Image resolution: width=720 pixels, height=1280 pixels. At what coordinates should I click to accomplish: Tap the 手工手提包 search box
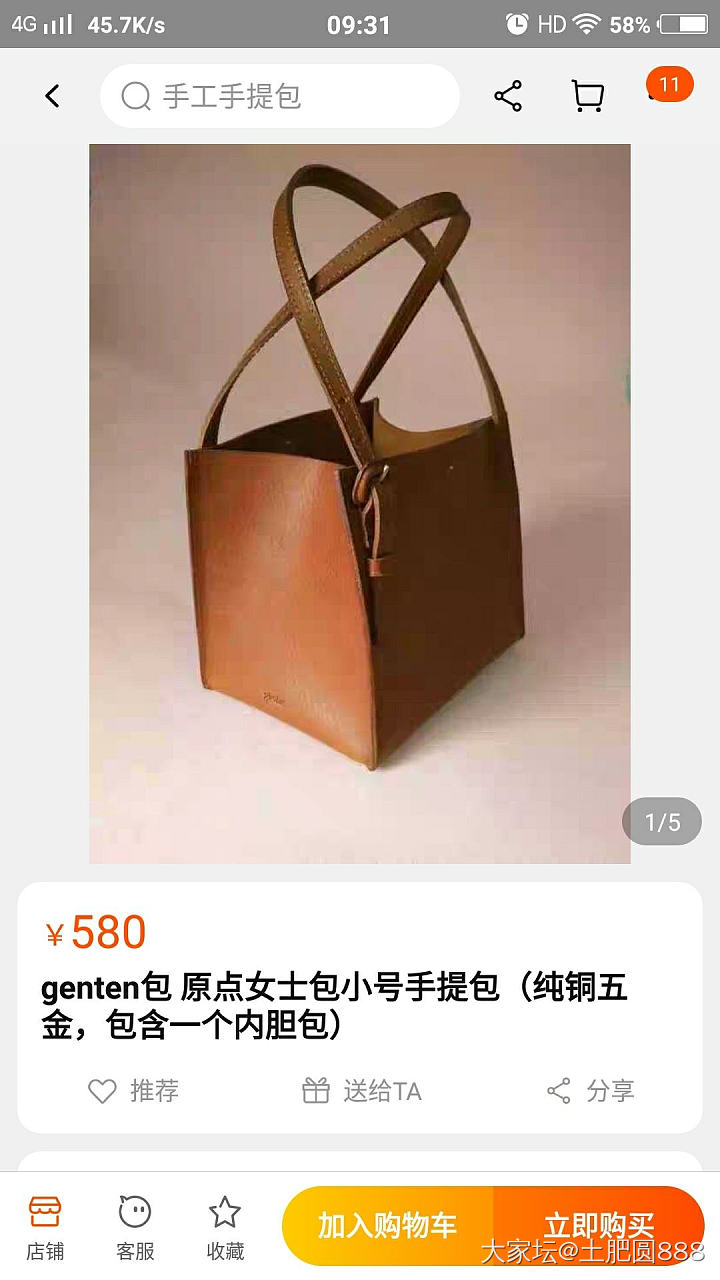[x=280, y=96]
